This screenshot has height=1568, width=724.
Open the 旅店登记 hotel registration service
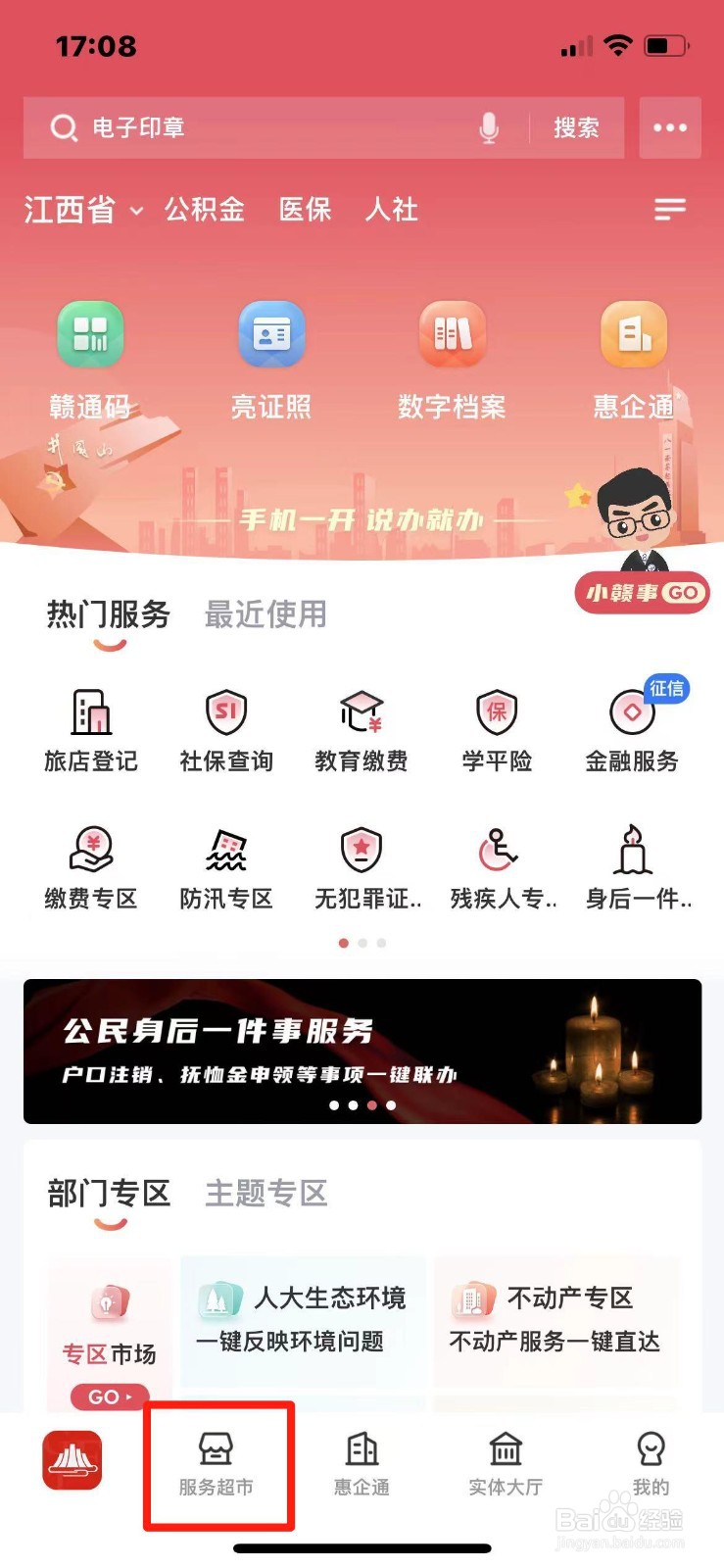click(90, 729)
